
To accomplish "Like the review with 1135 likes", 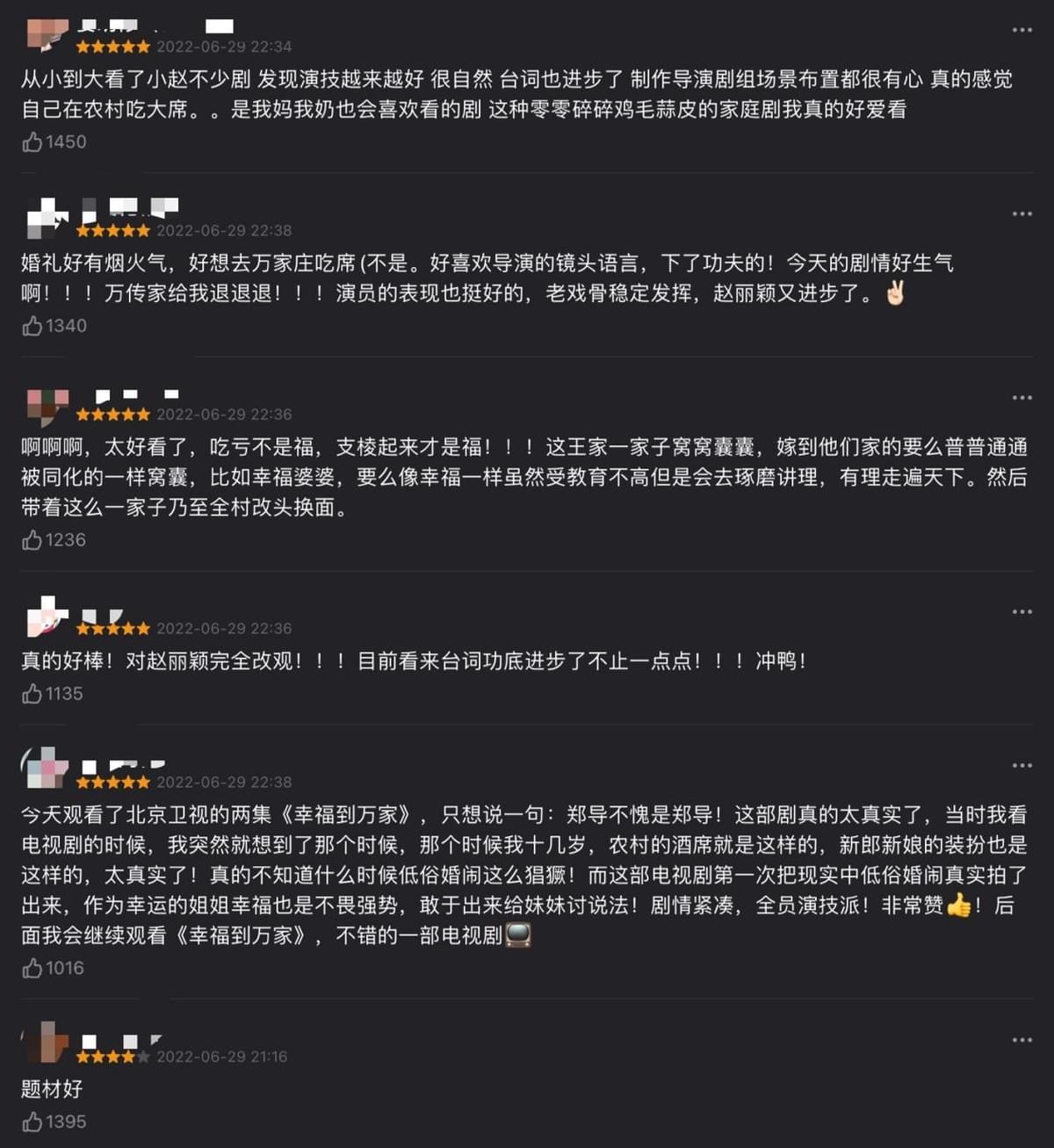I will click(x=32, y=694).
